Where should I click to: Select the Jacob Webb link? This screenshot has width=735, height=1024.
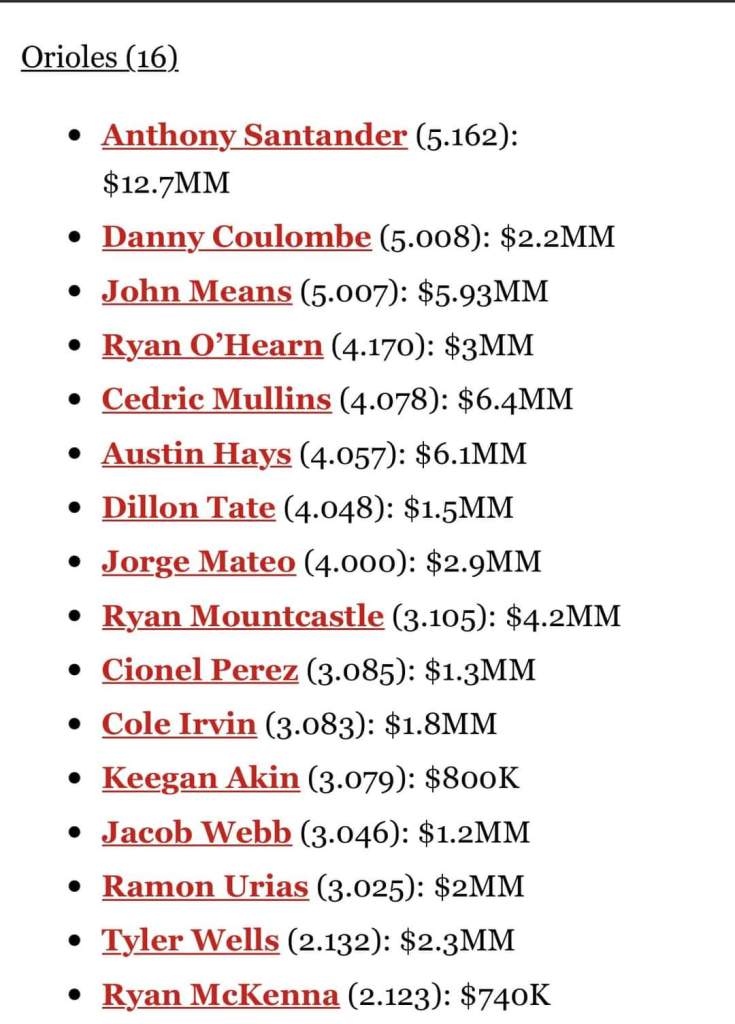coord(197,832)
